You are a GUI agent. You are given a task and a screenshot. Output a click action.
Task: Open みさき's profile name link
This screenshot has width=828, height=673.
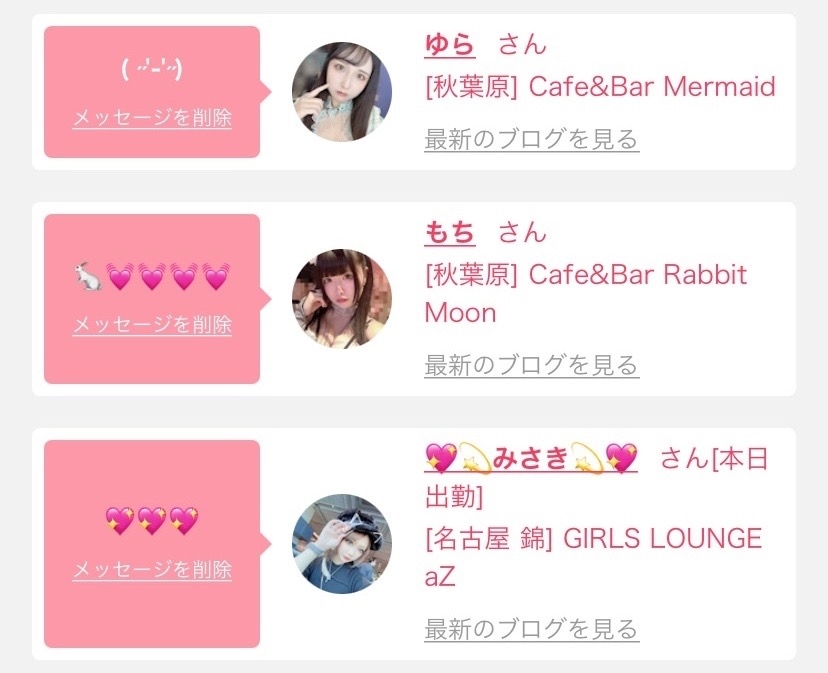pyautogui.click(x=531, y=459)
